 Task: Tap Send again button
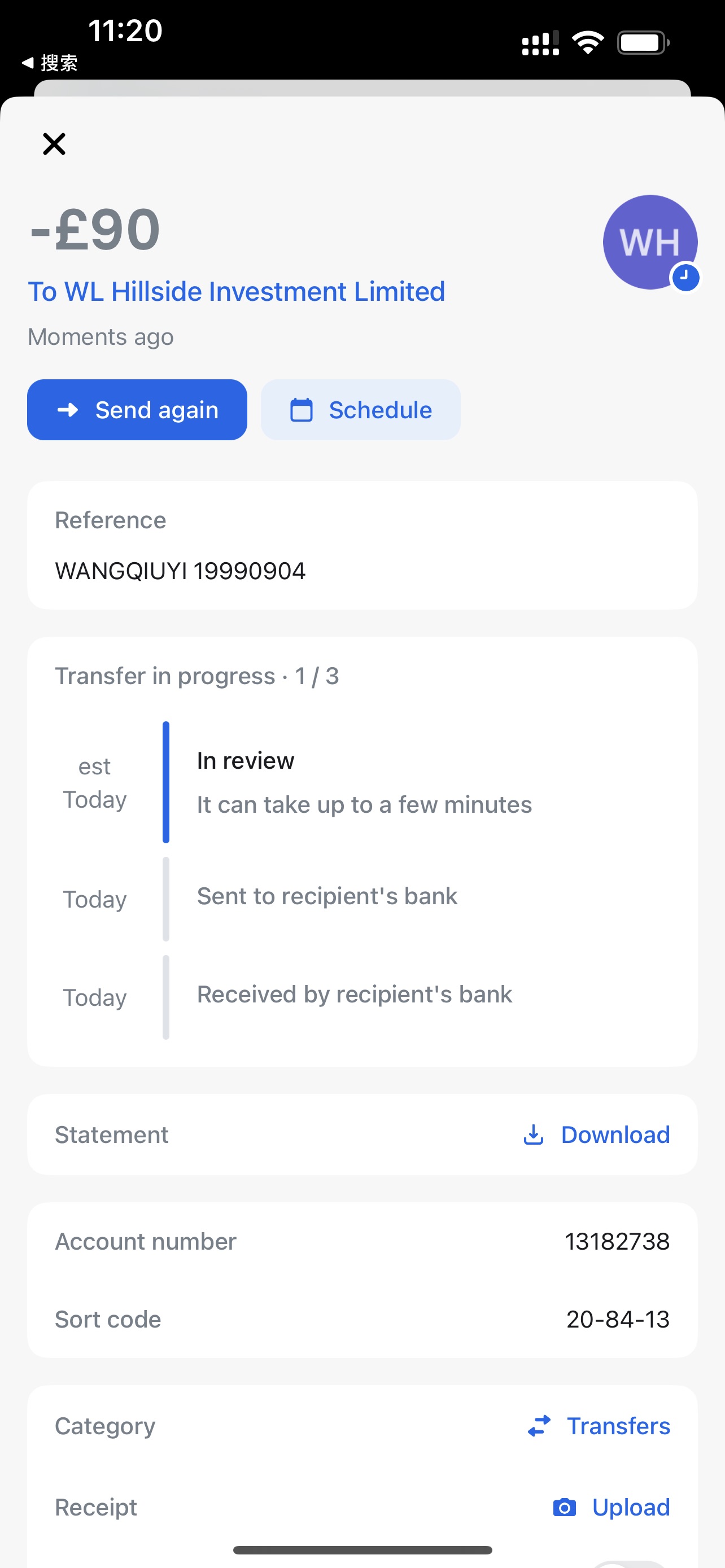pyautogui.click(x=137, y=410)
